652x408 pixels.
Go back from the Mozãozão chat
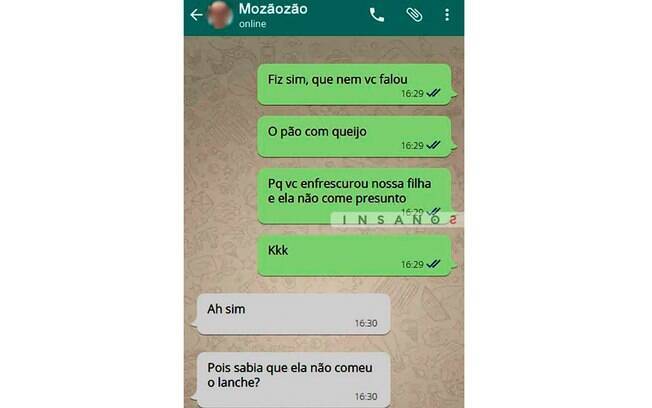pyautogui.click(x=196, y=15)
